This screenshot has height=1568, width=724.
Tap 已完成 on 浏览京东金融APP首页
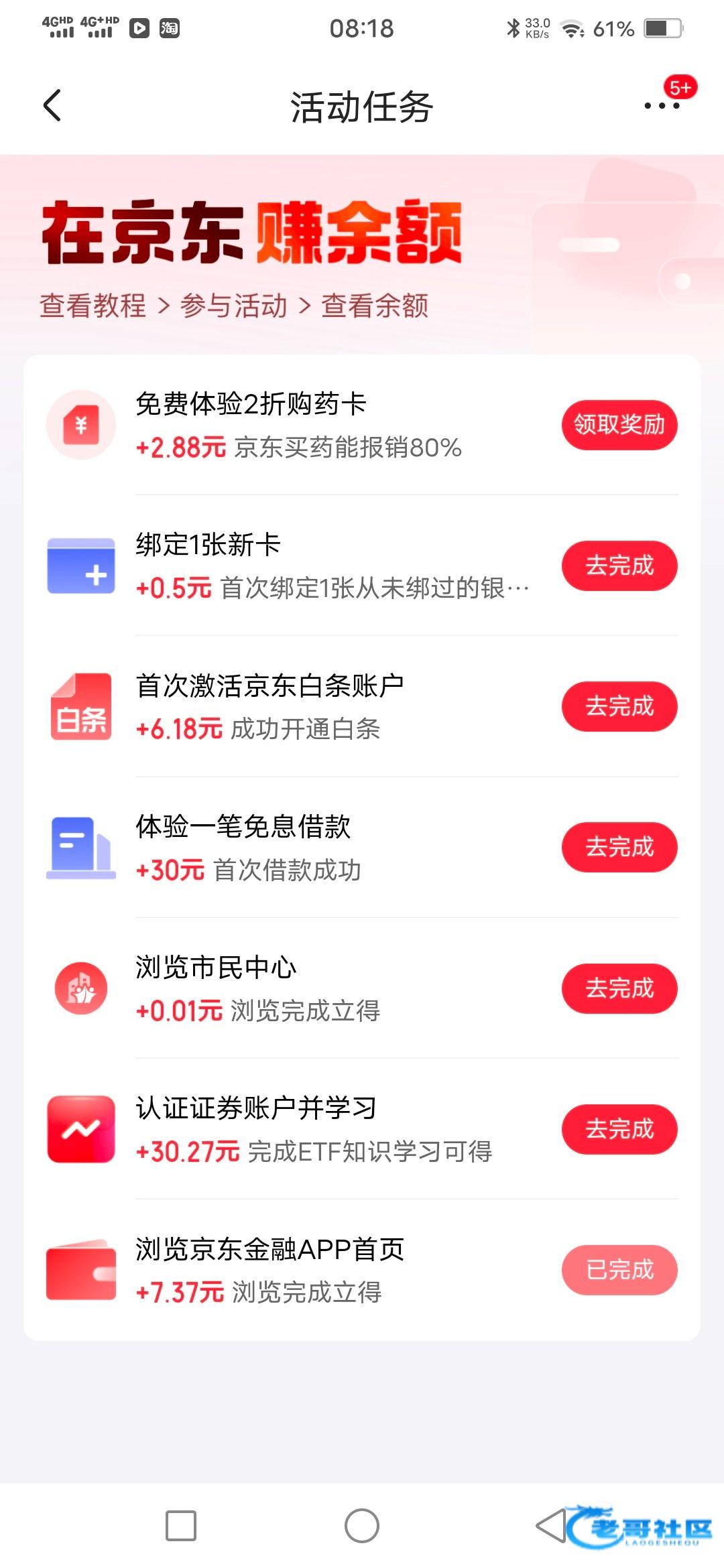coord(619,1270)
